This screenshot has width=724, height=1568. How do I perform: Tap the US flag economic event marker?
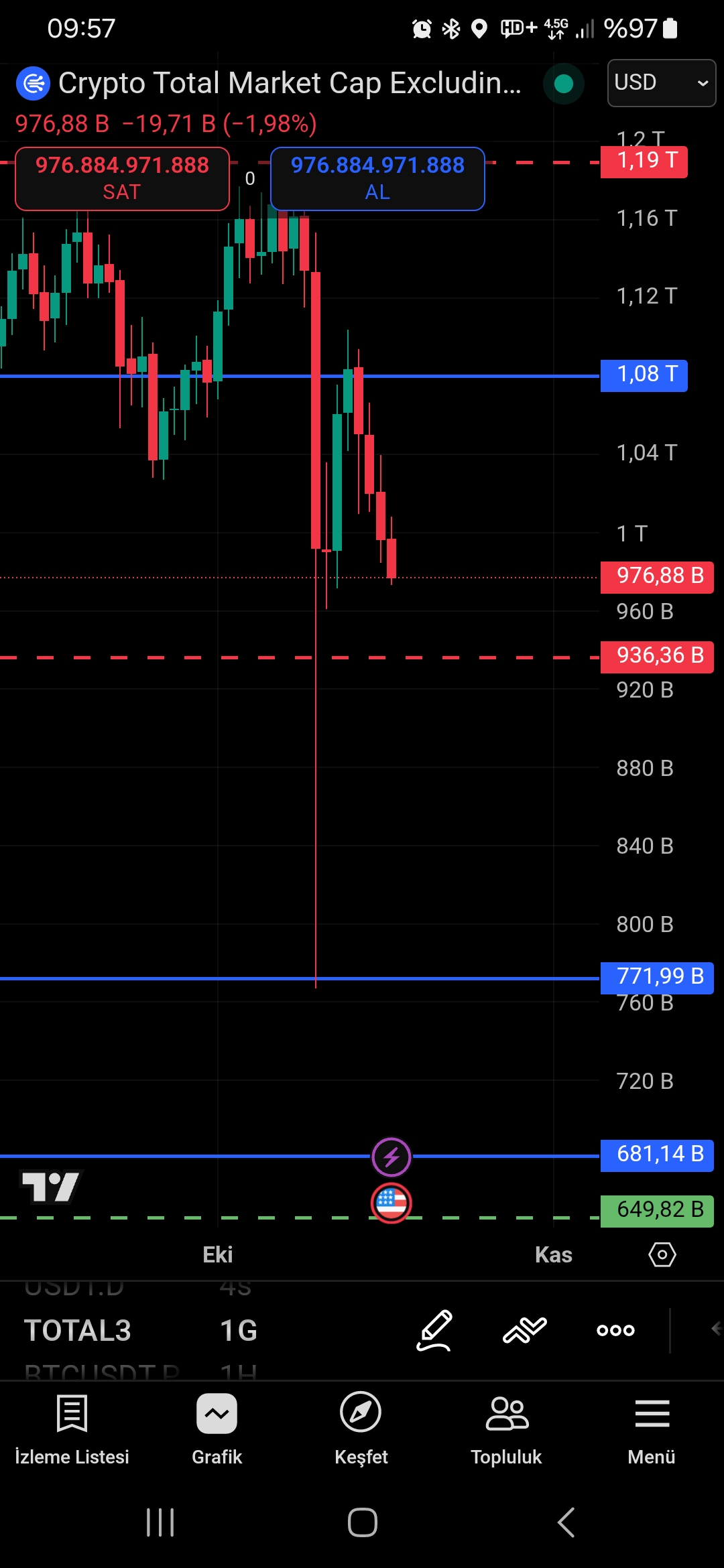point(391,1203)
